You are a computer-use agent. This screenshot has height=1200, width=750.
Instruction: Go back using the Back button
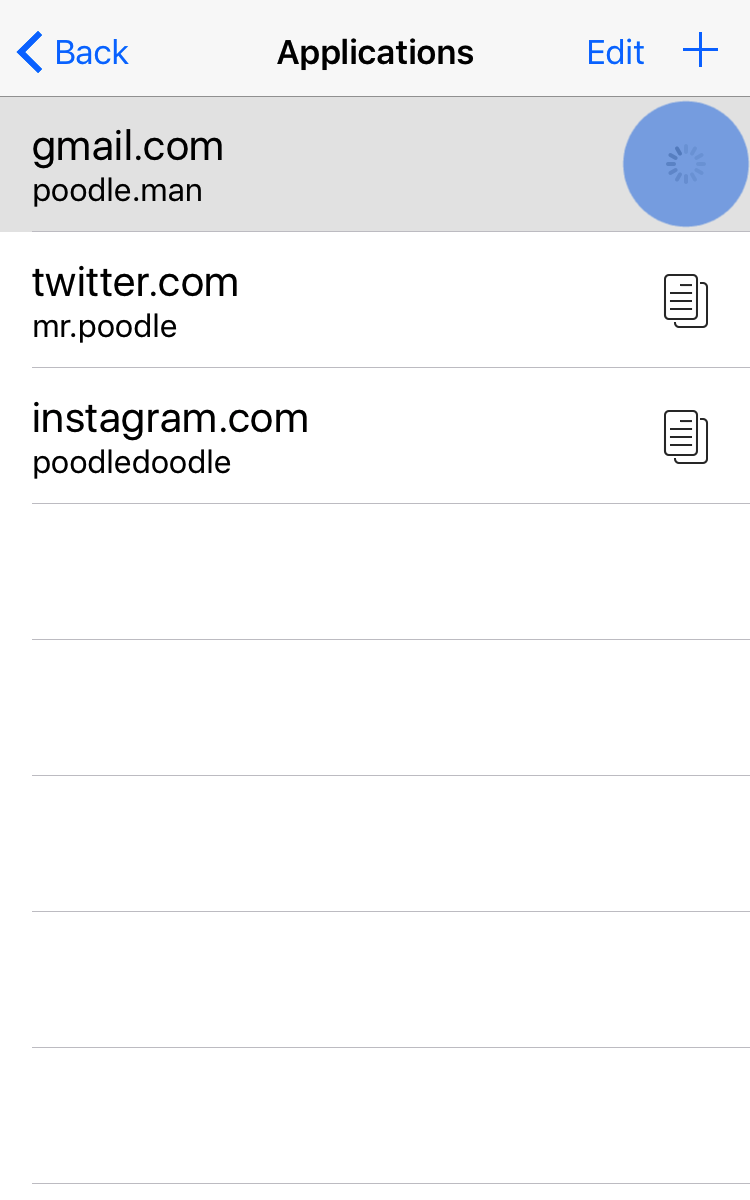(74, 52)
